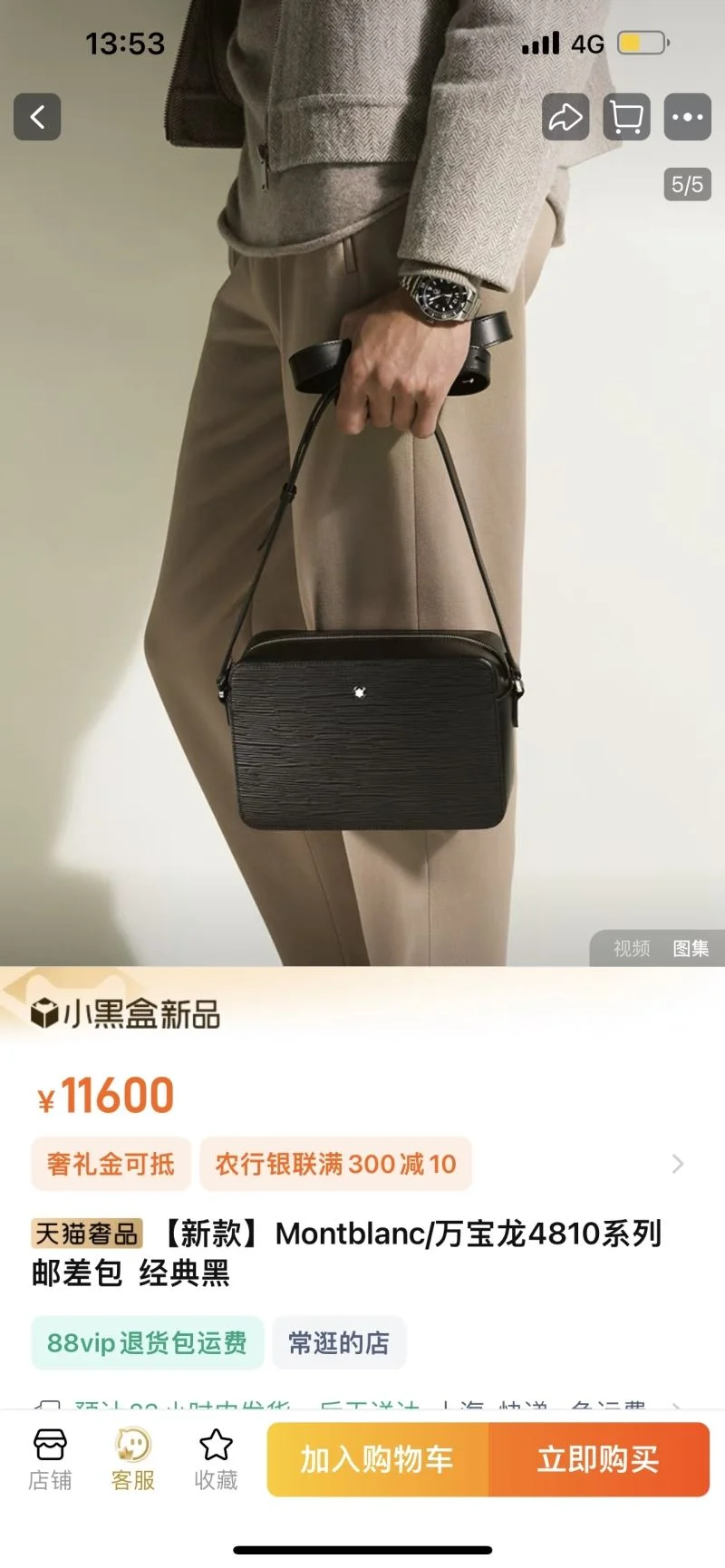Image resolution: width=725 pixels, height=1568 pixels.
Task: Share this Montblanc product
Action: coord(565,117)
